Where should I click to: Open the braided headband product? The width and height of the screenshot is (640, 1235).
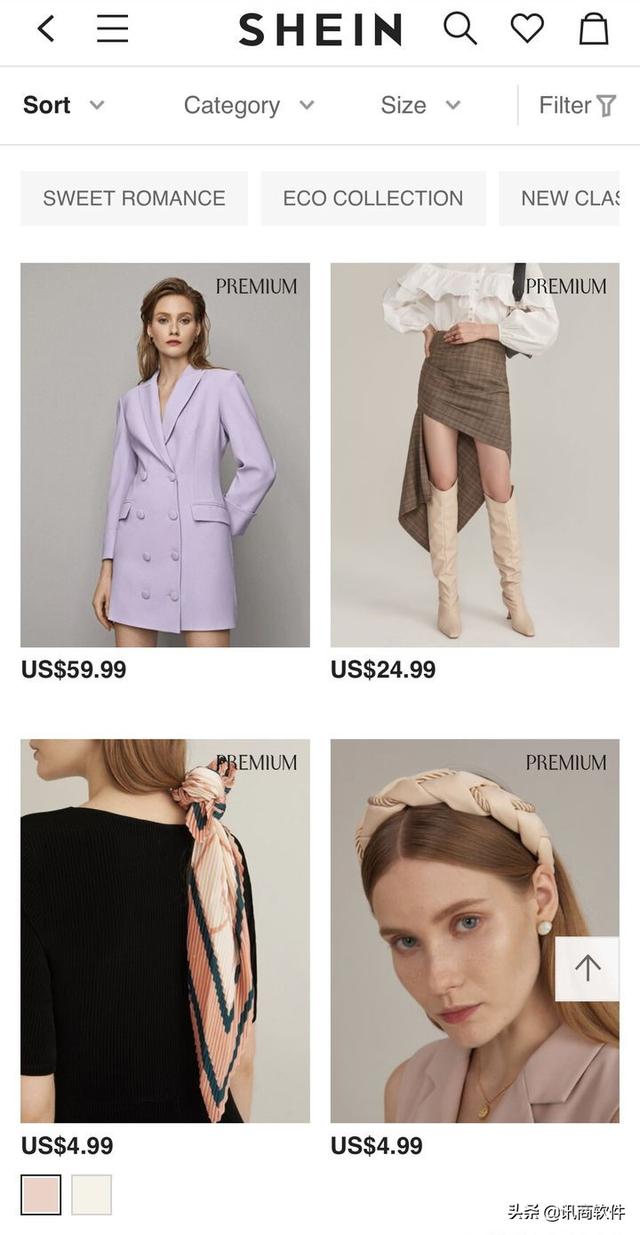tap(460, 930)
